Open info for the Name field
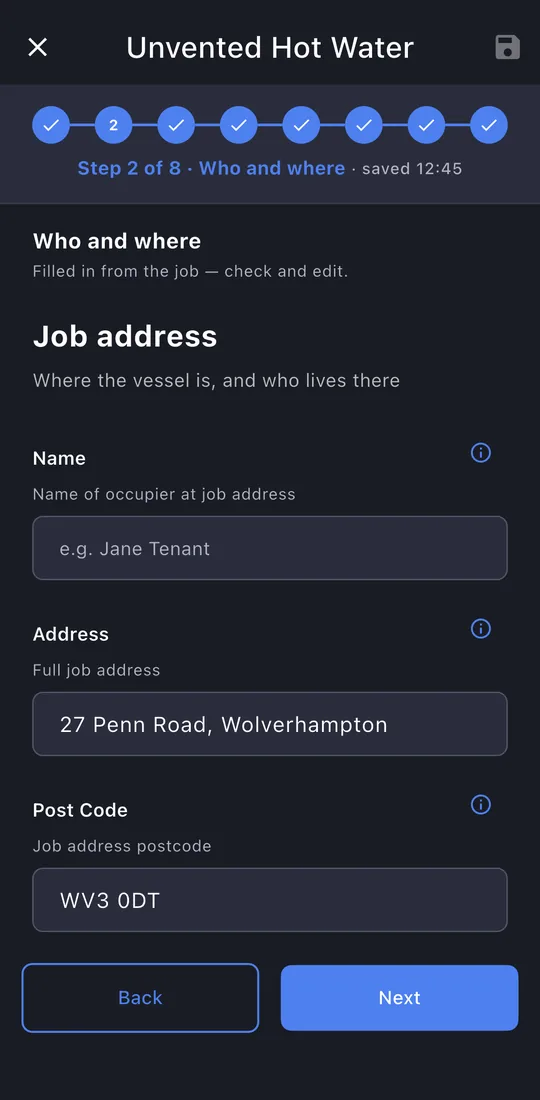 (480, 452)
